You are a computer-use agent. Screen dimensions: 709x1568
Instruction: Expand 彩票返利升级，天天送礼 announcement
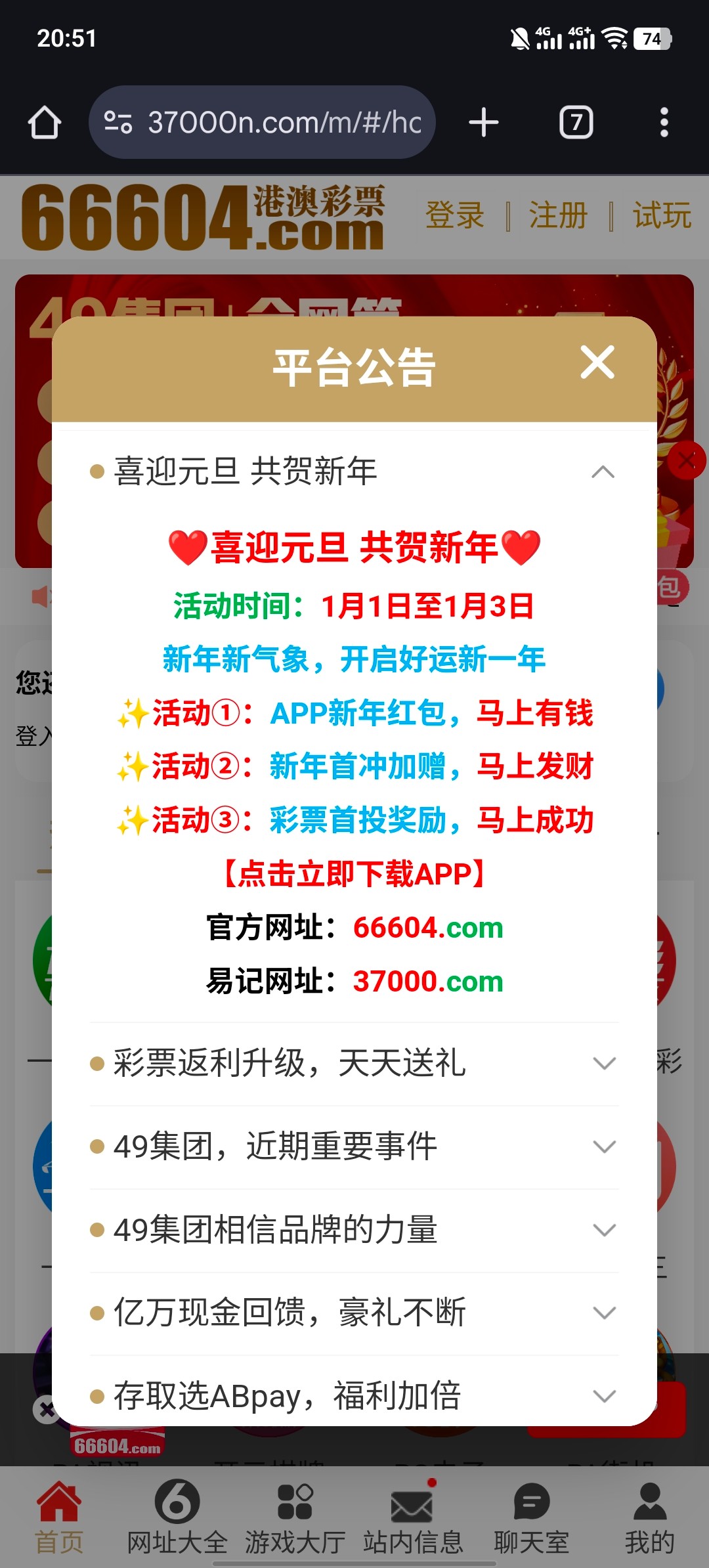point(603,1063)
